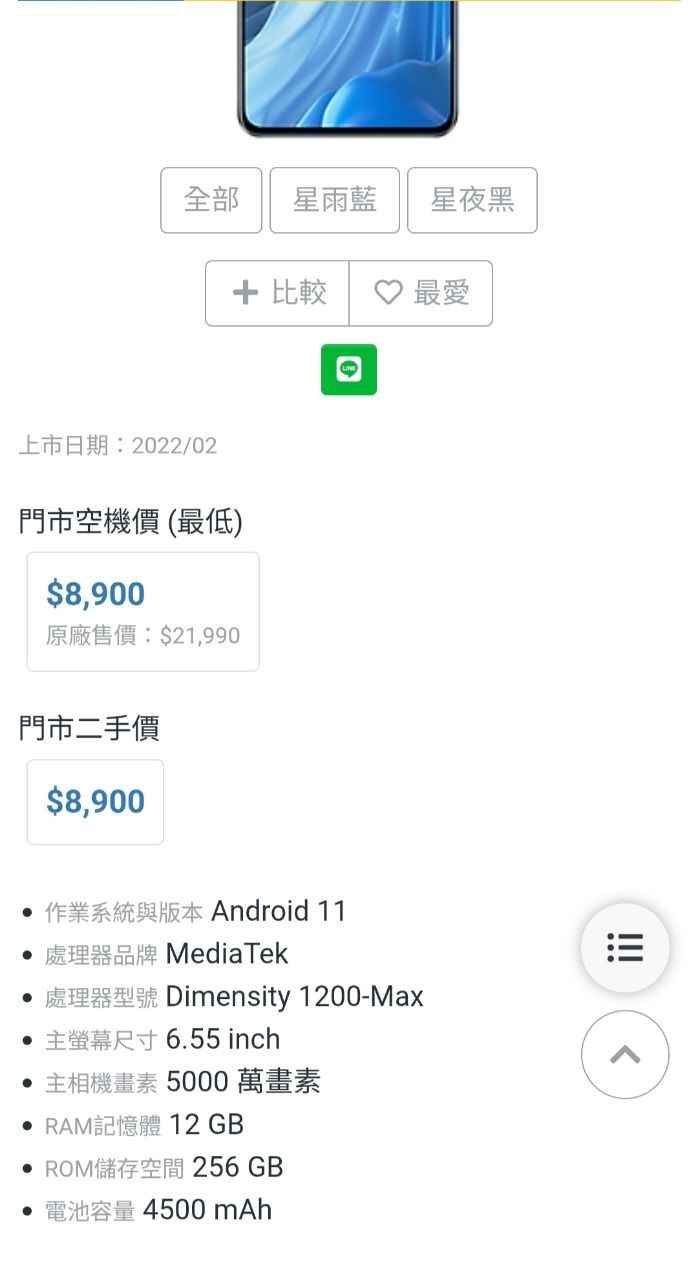This screenshot has height=1280, width=698.
Task: Share this page via LINE
Action: [349, 370]
